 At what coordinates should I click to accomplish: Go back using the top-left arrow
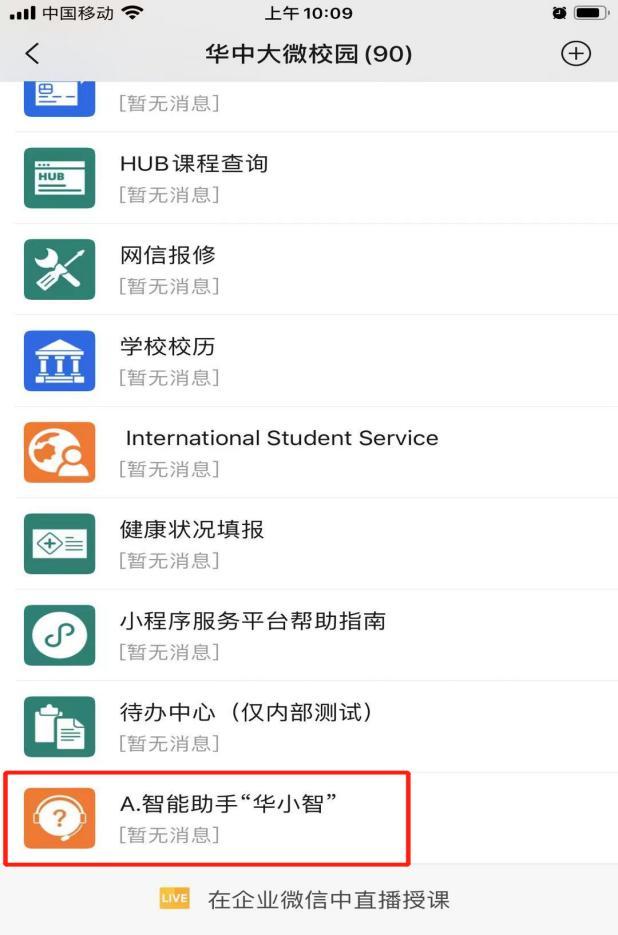(x=33, y=54)
